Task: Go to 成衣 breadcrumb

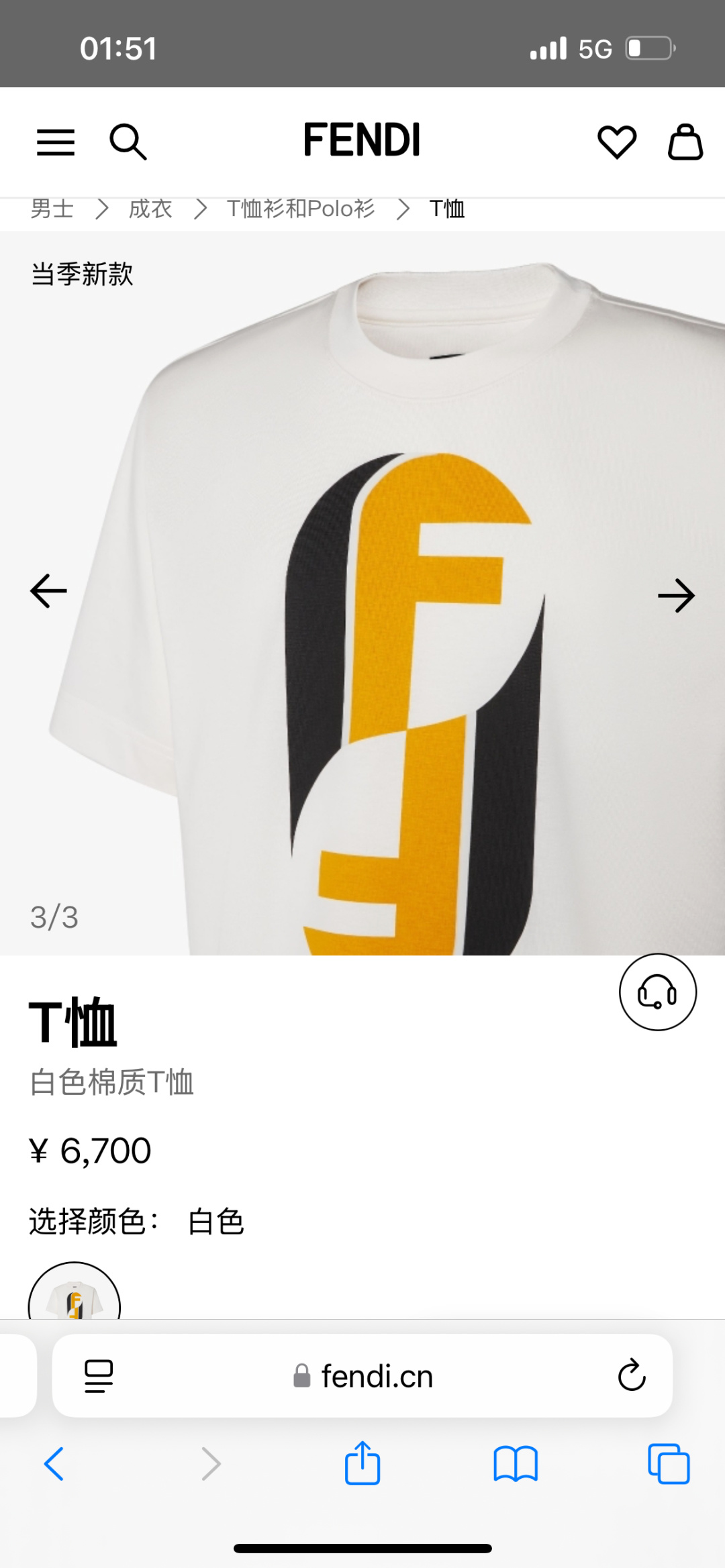Action: click(x=150, y=209)
